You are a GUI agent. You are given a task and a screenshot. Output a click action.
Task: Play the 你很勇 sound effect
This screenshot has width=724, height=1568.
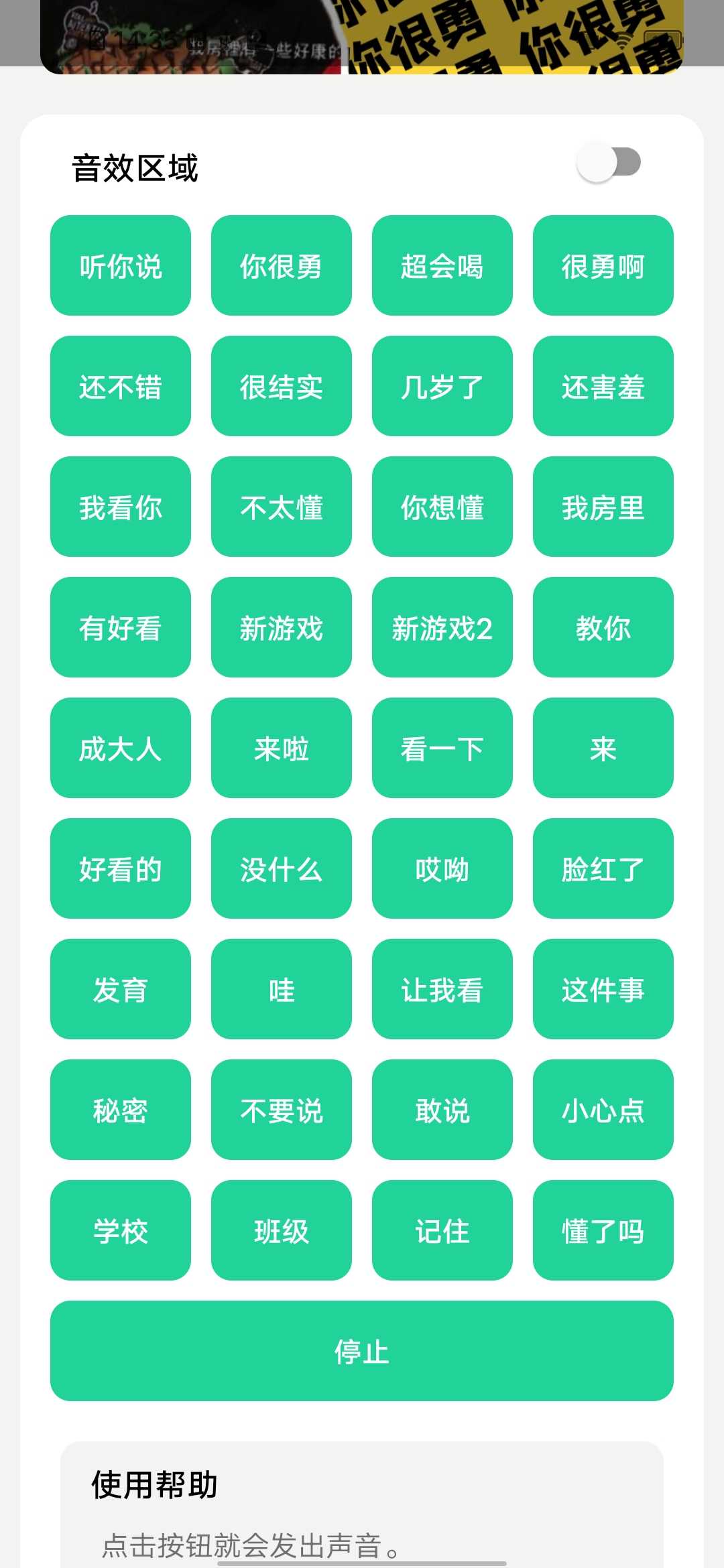pyautogui.click(x=281, y=266)
